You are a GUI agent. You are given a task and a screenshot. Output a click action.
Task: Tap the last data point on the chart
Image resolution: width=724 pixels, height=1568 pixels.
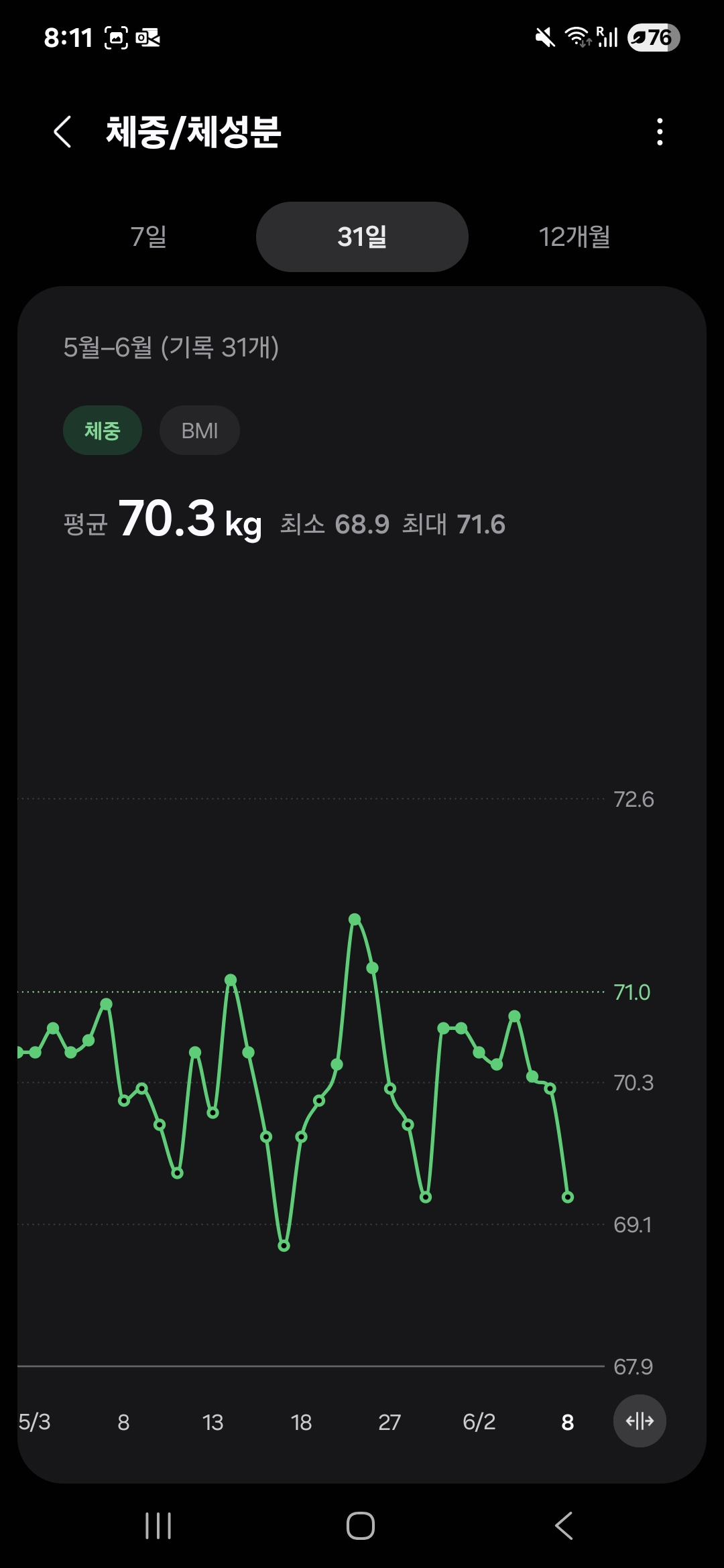click(568, 1197)
